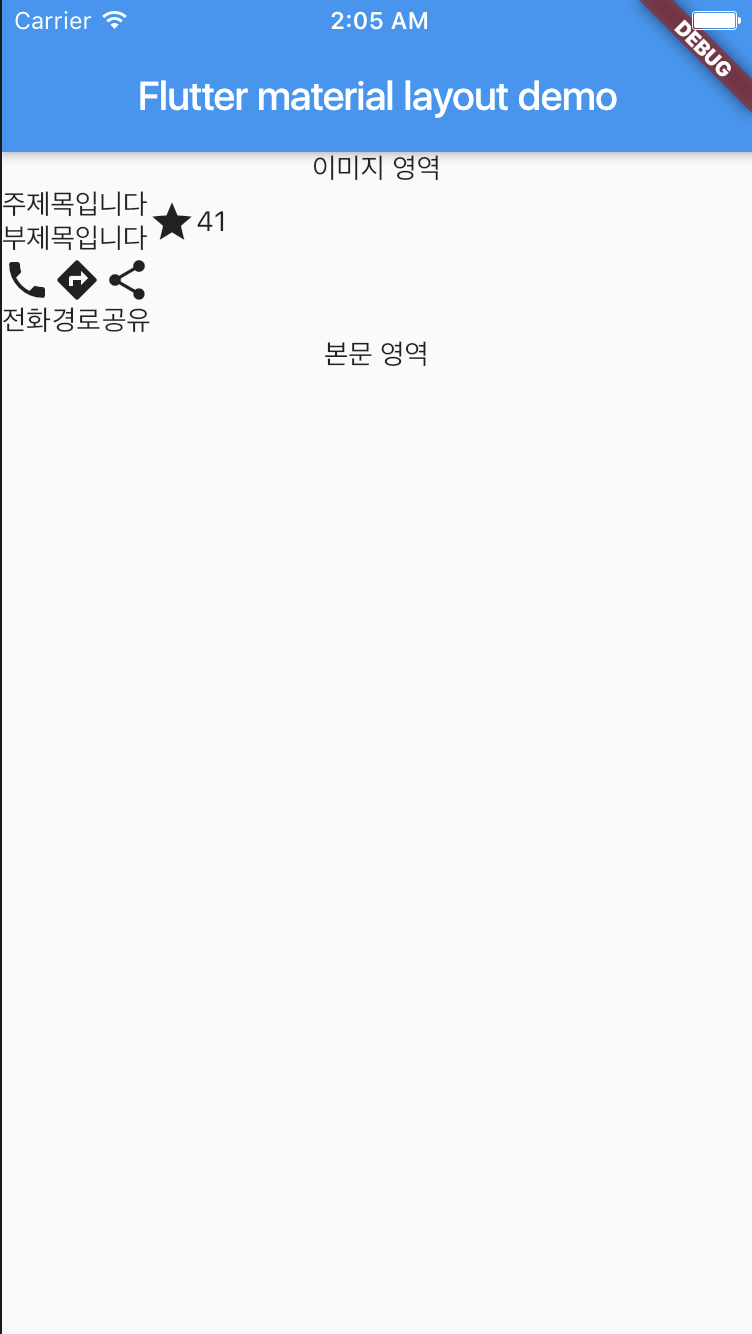Share using the 공유 icon
This screenshot has height=1334, width=752.
tap(127, 280)
